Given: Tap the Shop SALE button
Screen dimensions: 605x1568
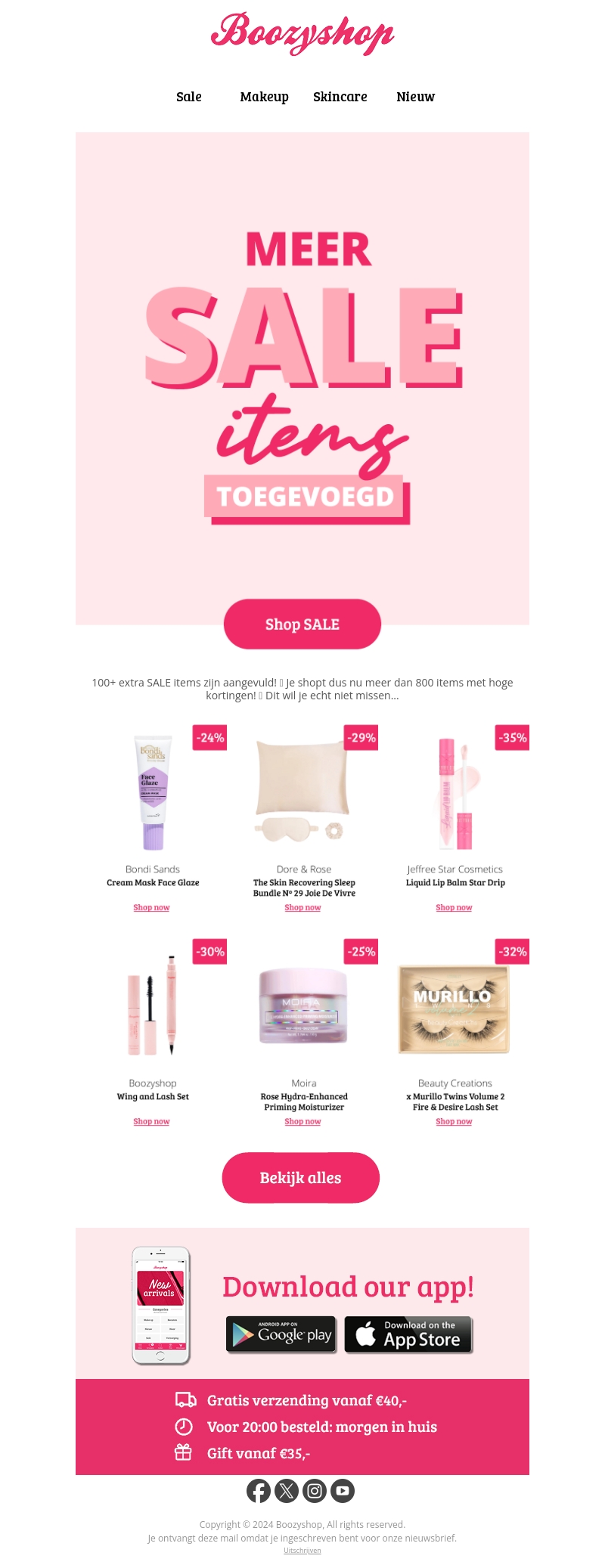Looking at the screenshot, I should (302, 624).
